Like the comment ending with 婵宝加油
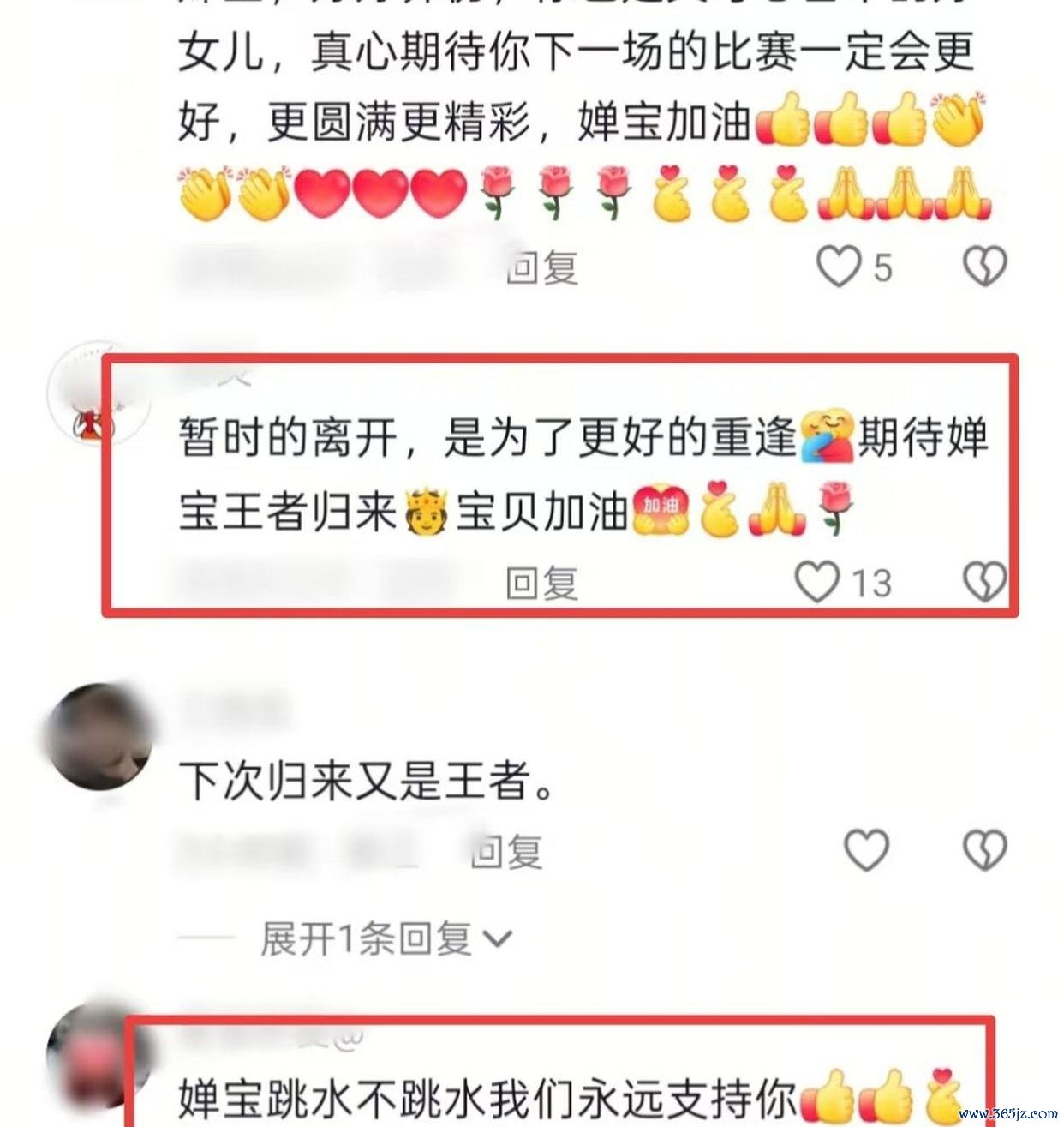Viewport: 1064px width, 1127px height. tap(838, 267)
